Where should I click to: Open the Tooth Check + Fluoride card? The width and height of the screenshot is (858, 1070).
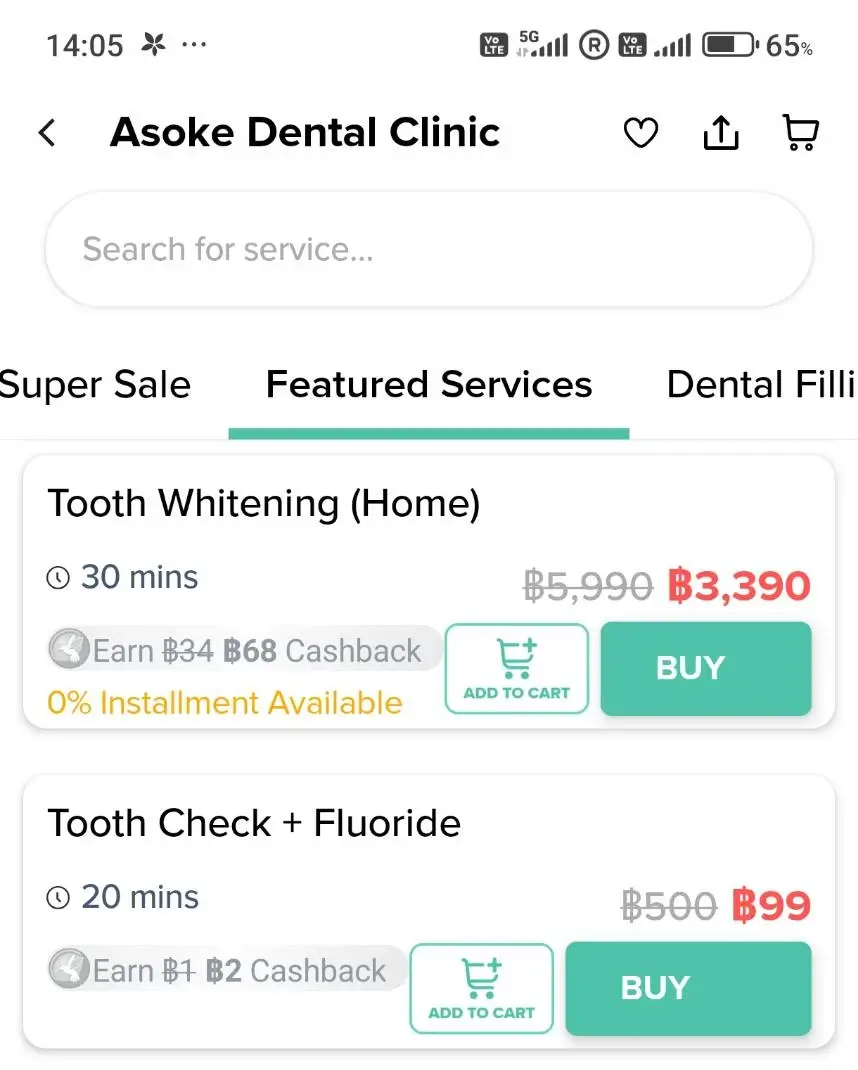tap(254, 824)
